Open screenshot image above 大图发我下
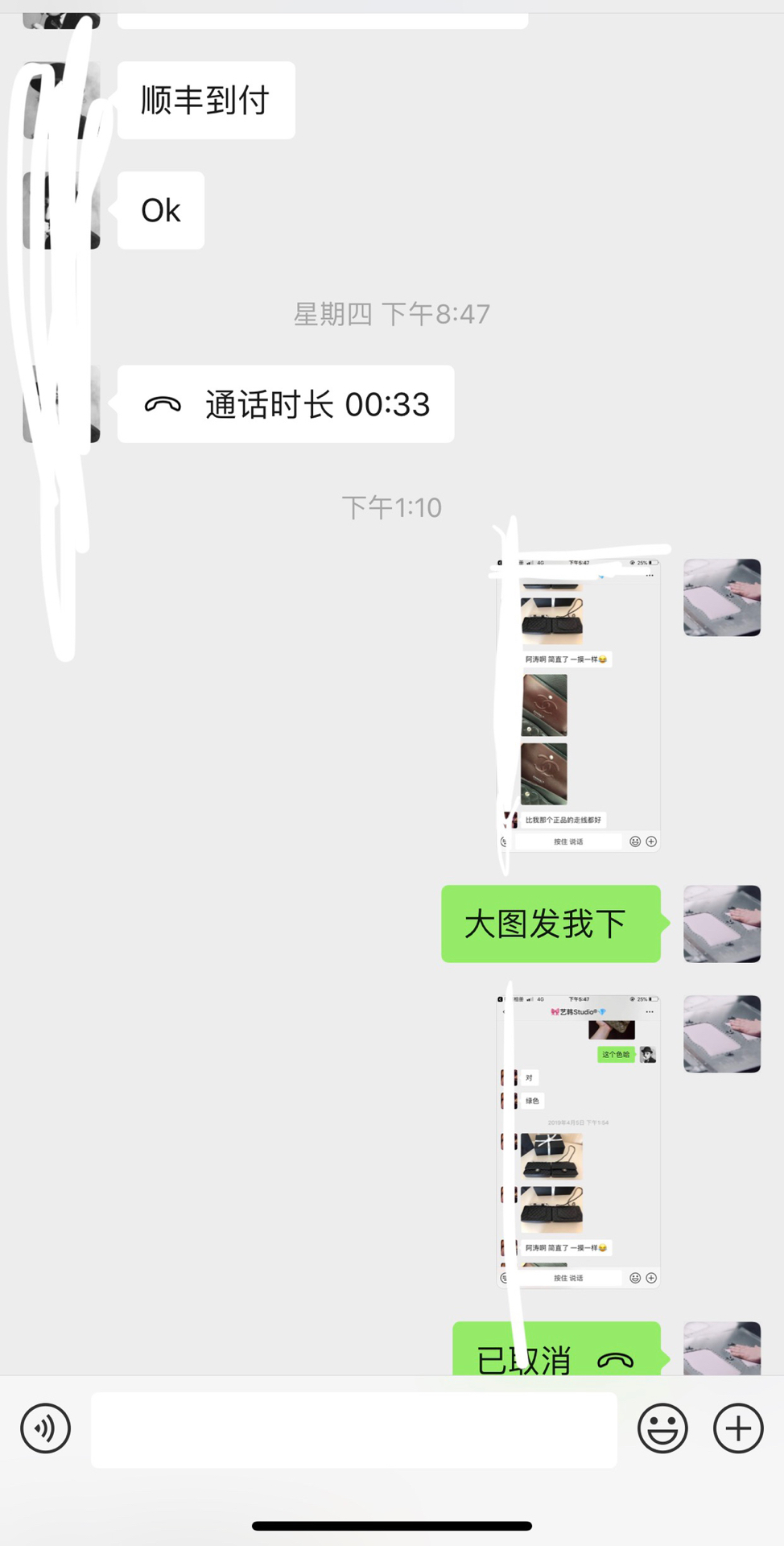This screenshot has height=1546, width=784. [578, 705]
